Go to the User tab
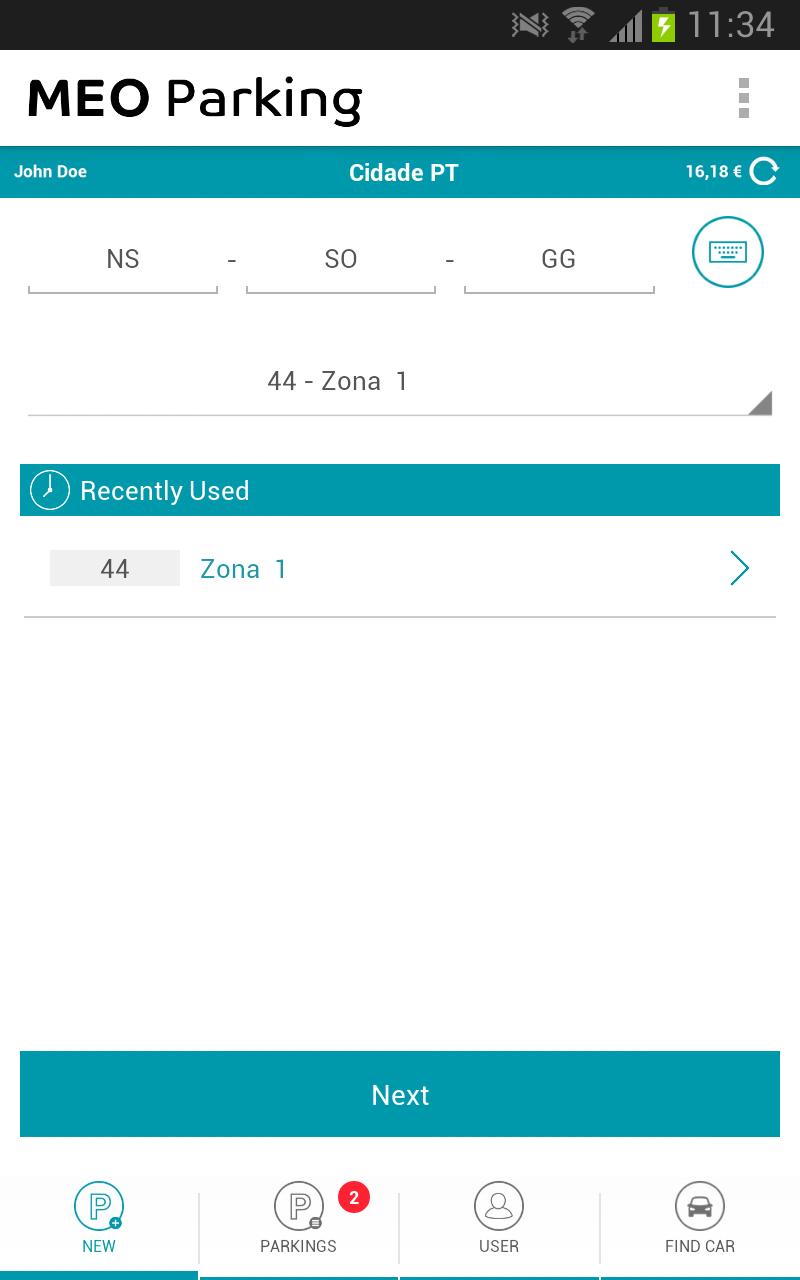 point(499,1217)
